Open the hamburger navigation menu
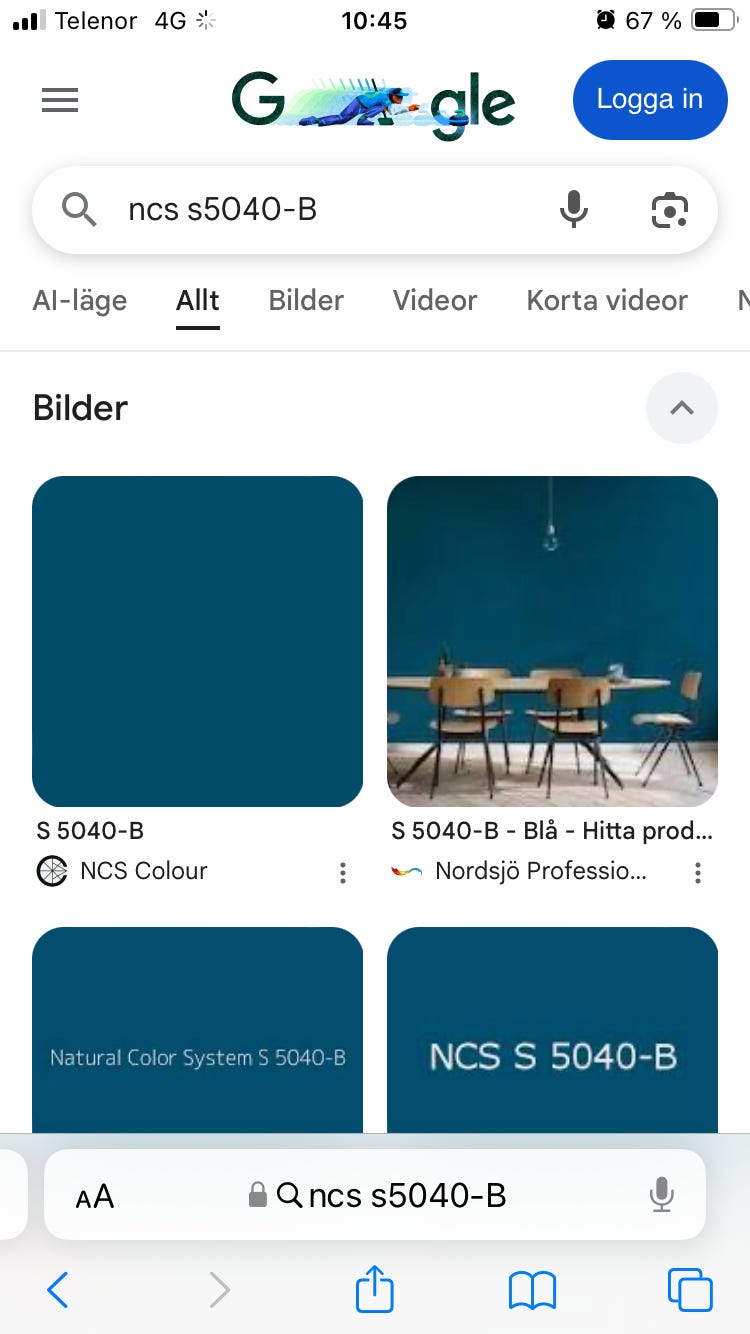The image size is (750, 1334). (x=60, y=100)
